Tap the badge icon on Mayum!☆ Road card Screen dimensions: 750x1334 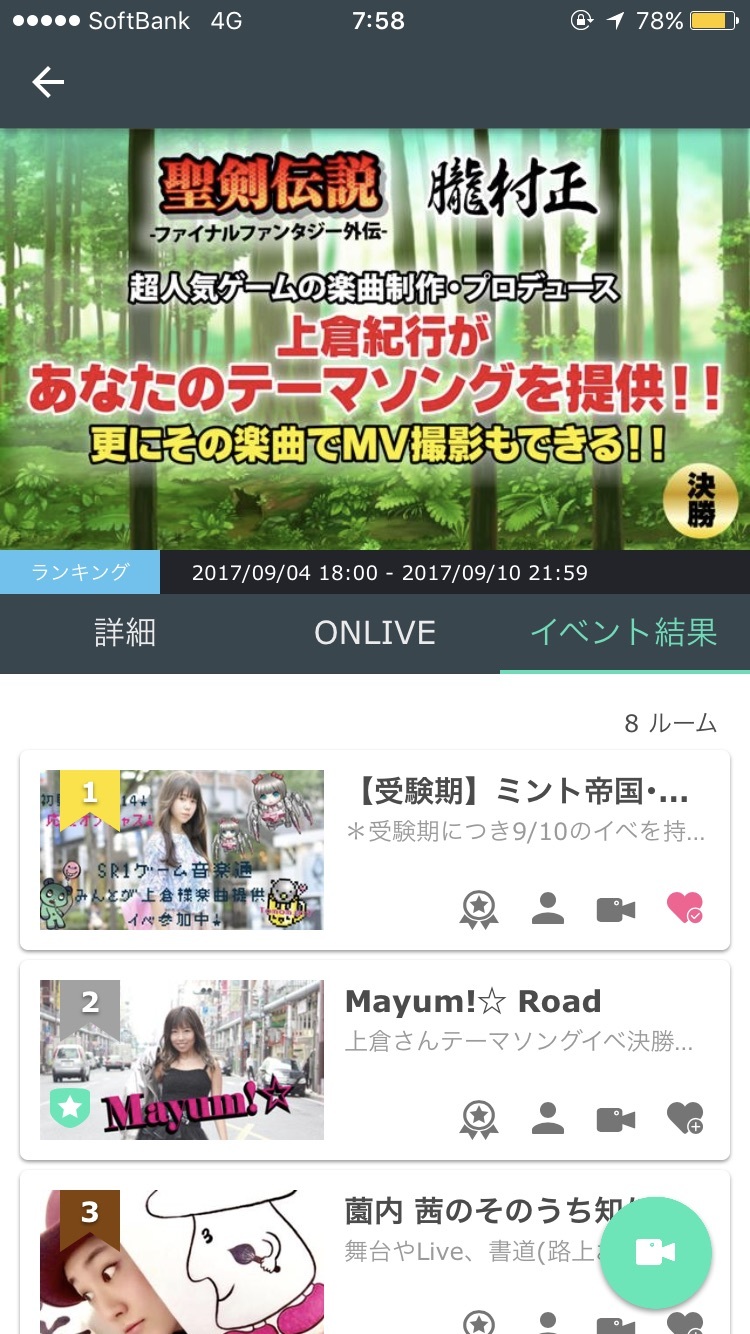pos(479,1119)
